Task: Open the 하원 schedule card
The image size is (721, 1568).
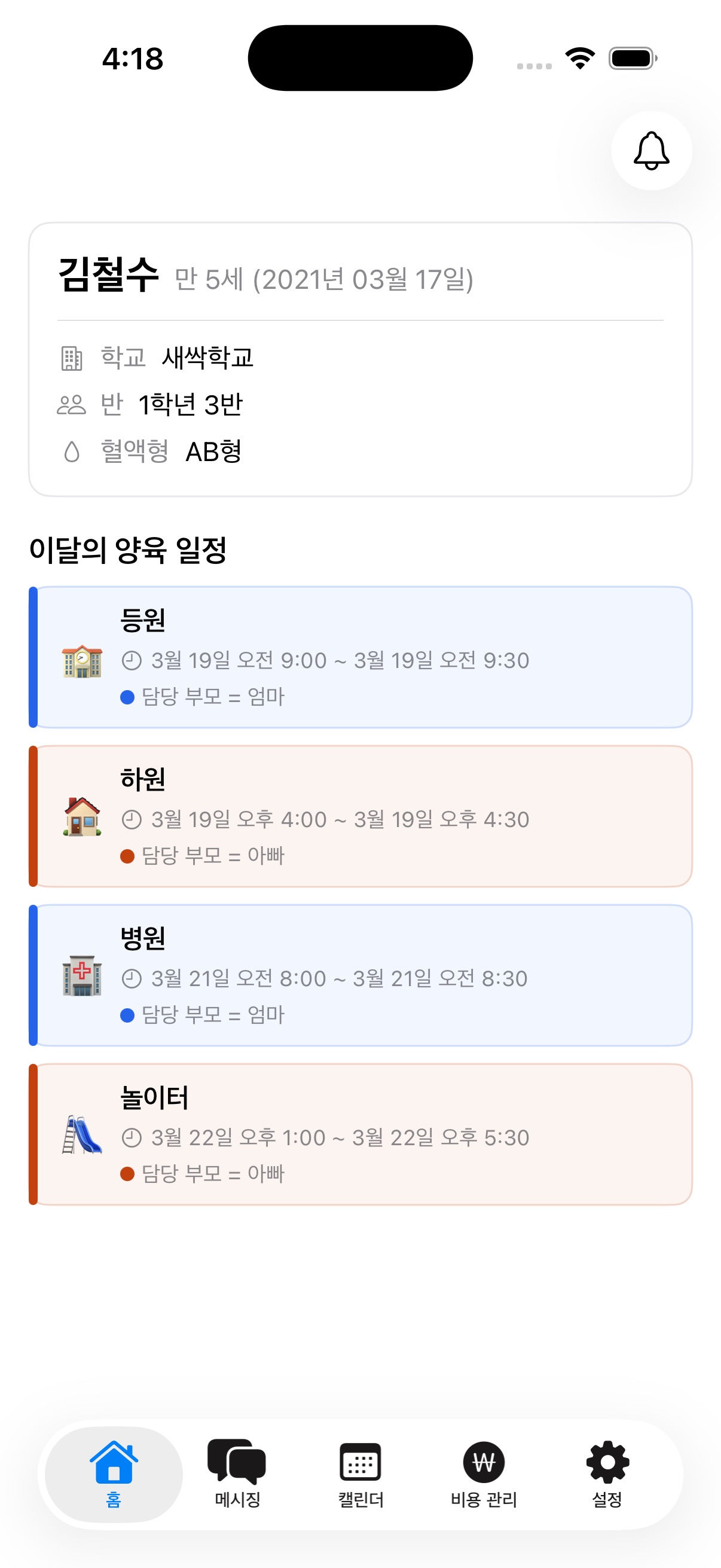Action: point(360,816)
